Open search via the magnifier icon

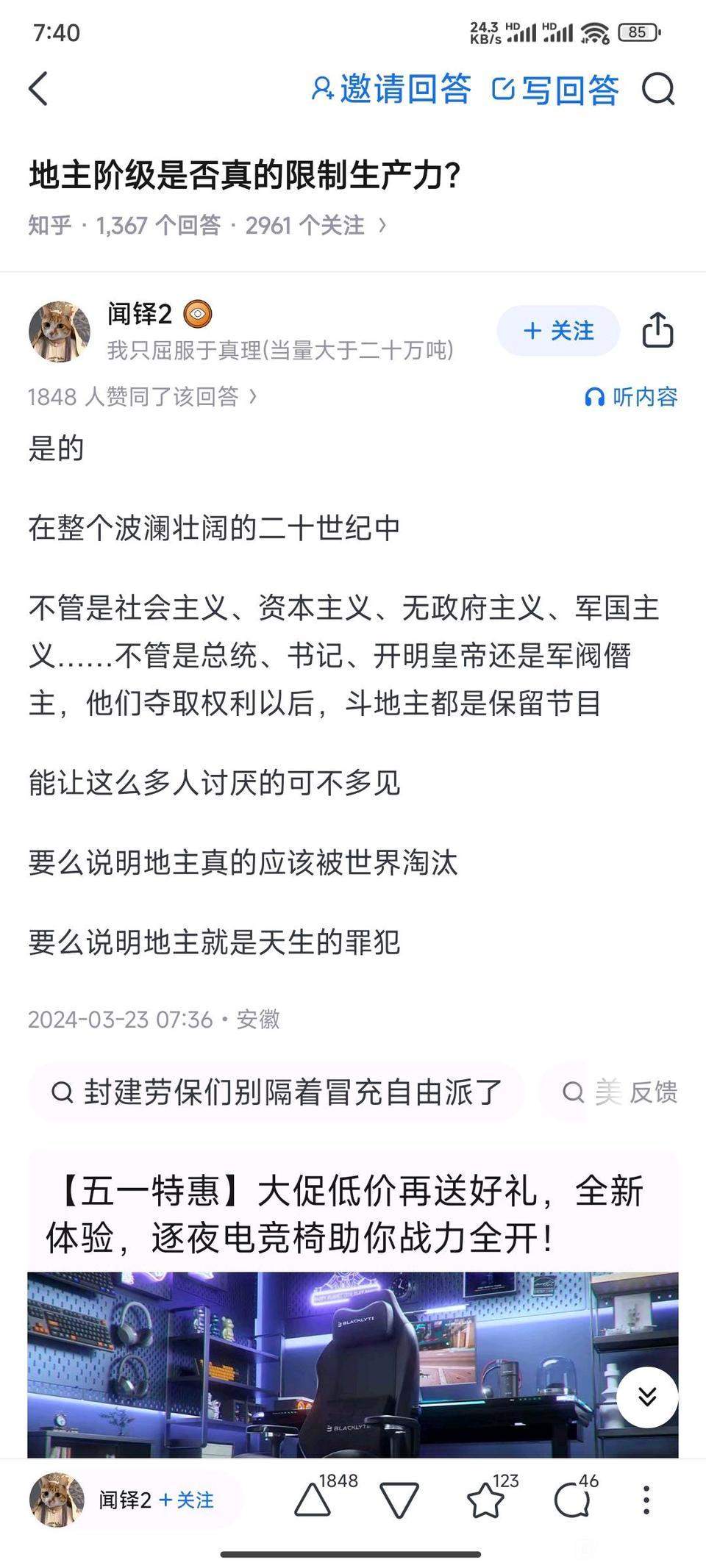[x=658, y=89]
